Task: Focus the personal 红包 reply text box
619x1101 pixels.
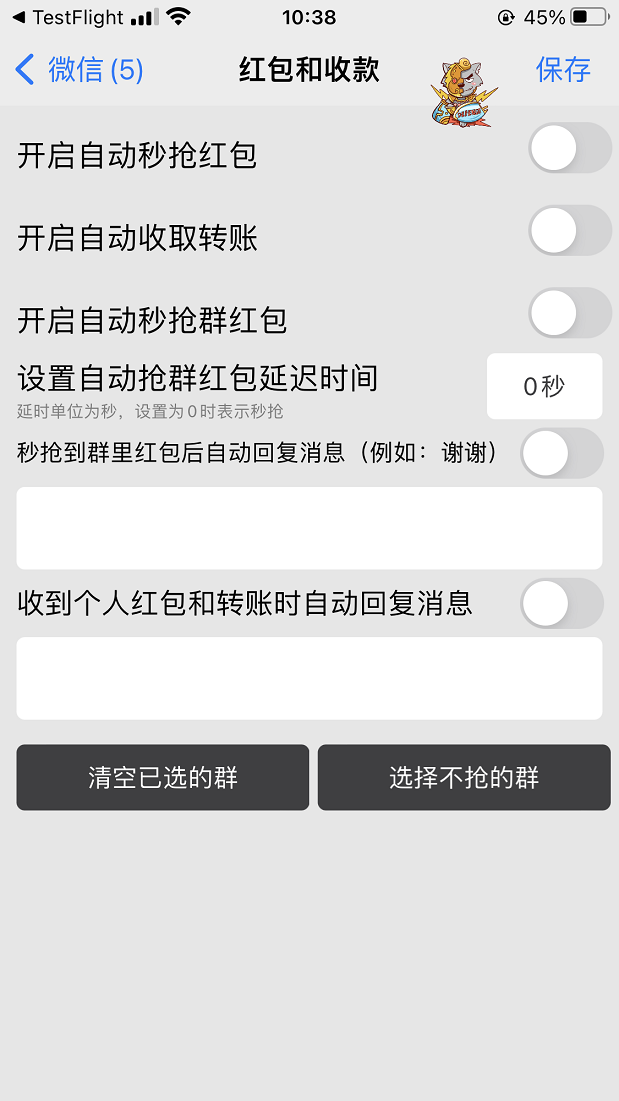Action: coord(309,678)
